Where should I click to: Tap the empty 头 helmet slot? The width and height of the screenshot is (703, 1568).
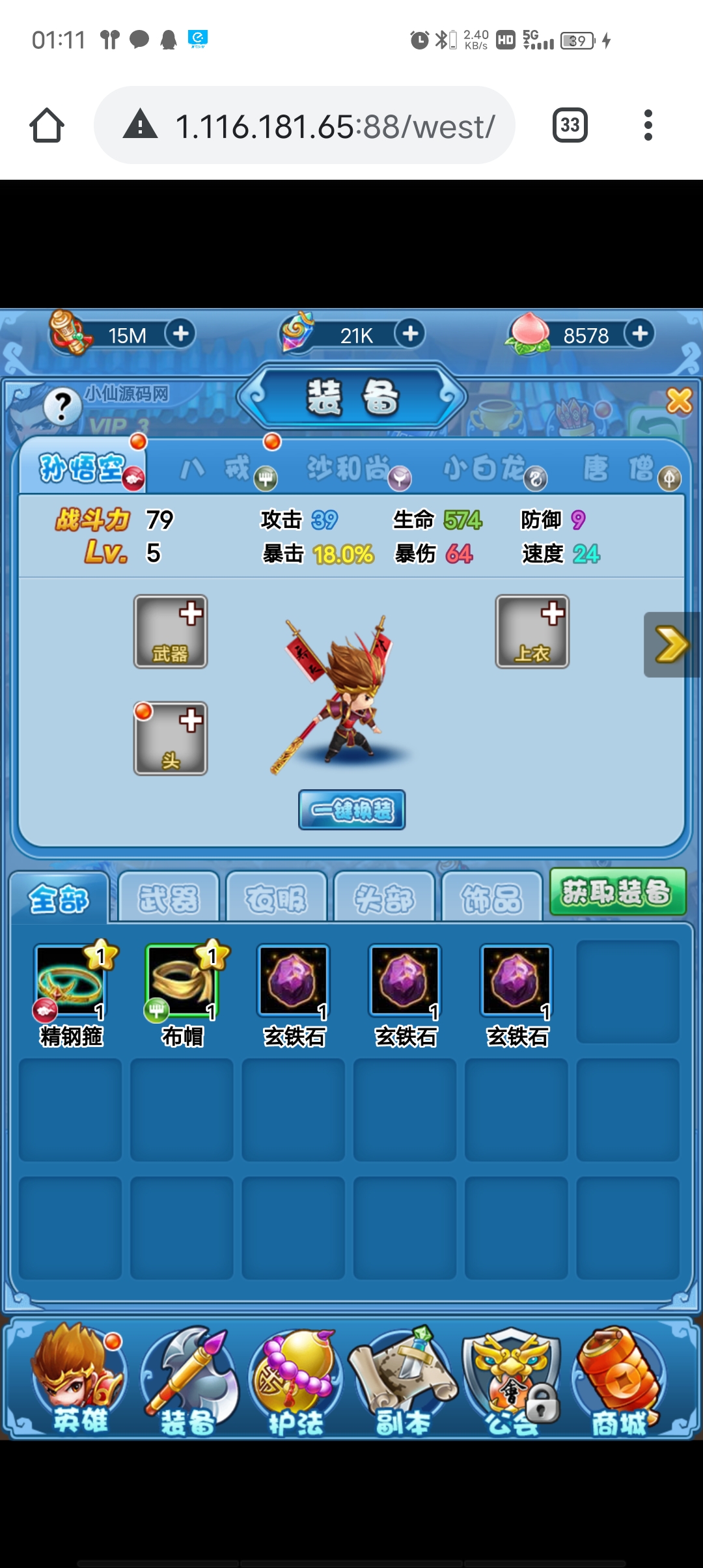point(171,738)
